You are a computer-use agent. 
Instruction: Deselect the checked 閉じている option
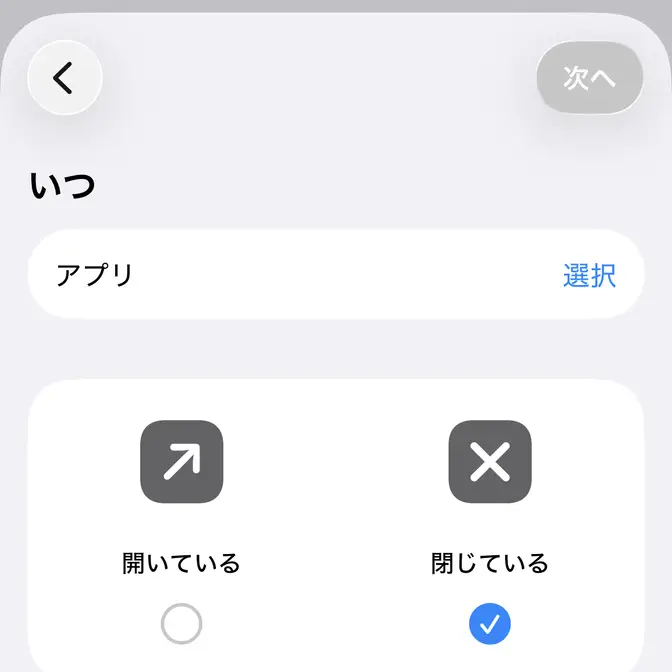coord(489,624)
